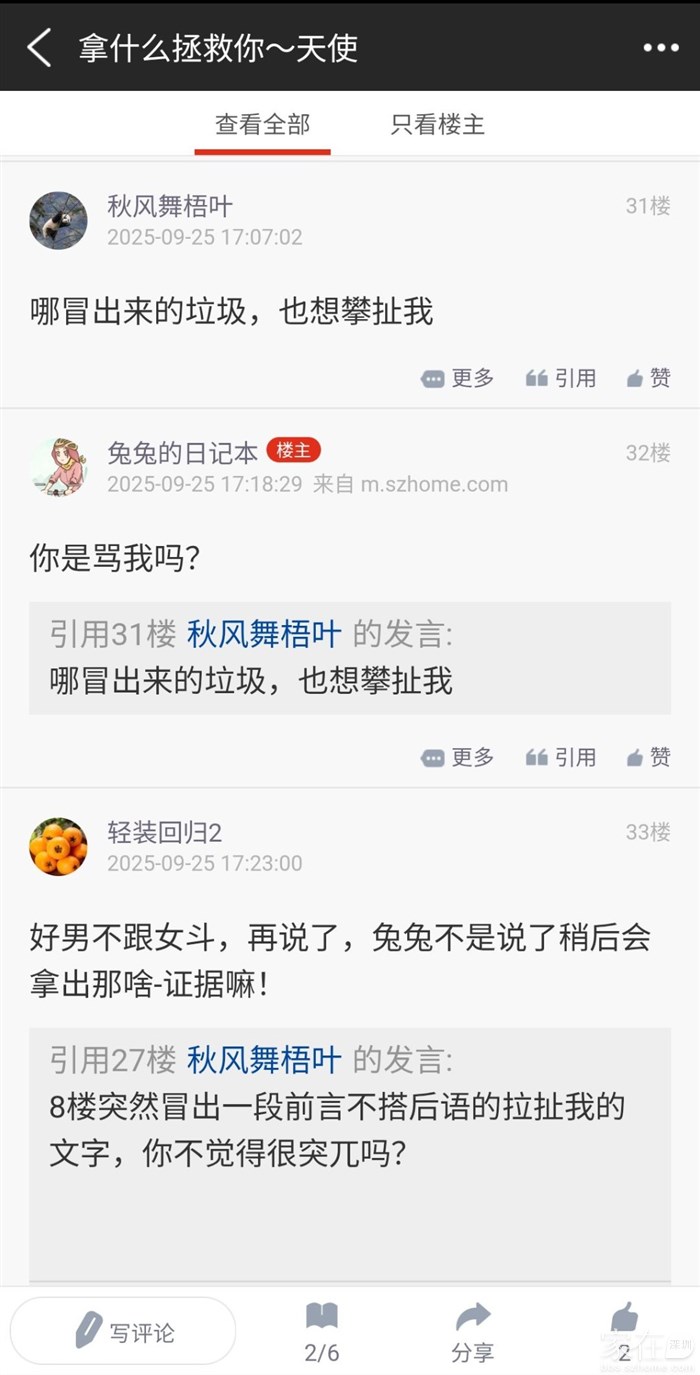The height and width of the screenshot is (1375, 700).
Task: Like the thread with bottom thumbs-up
Action: tap(625, 1333)
